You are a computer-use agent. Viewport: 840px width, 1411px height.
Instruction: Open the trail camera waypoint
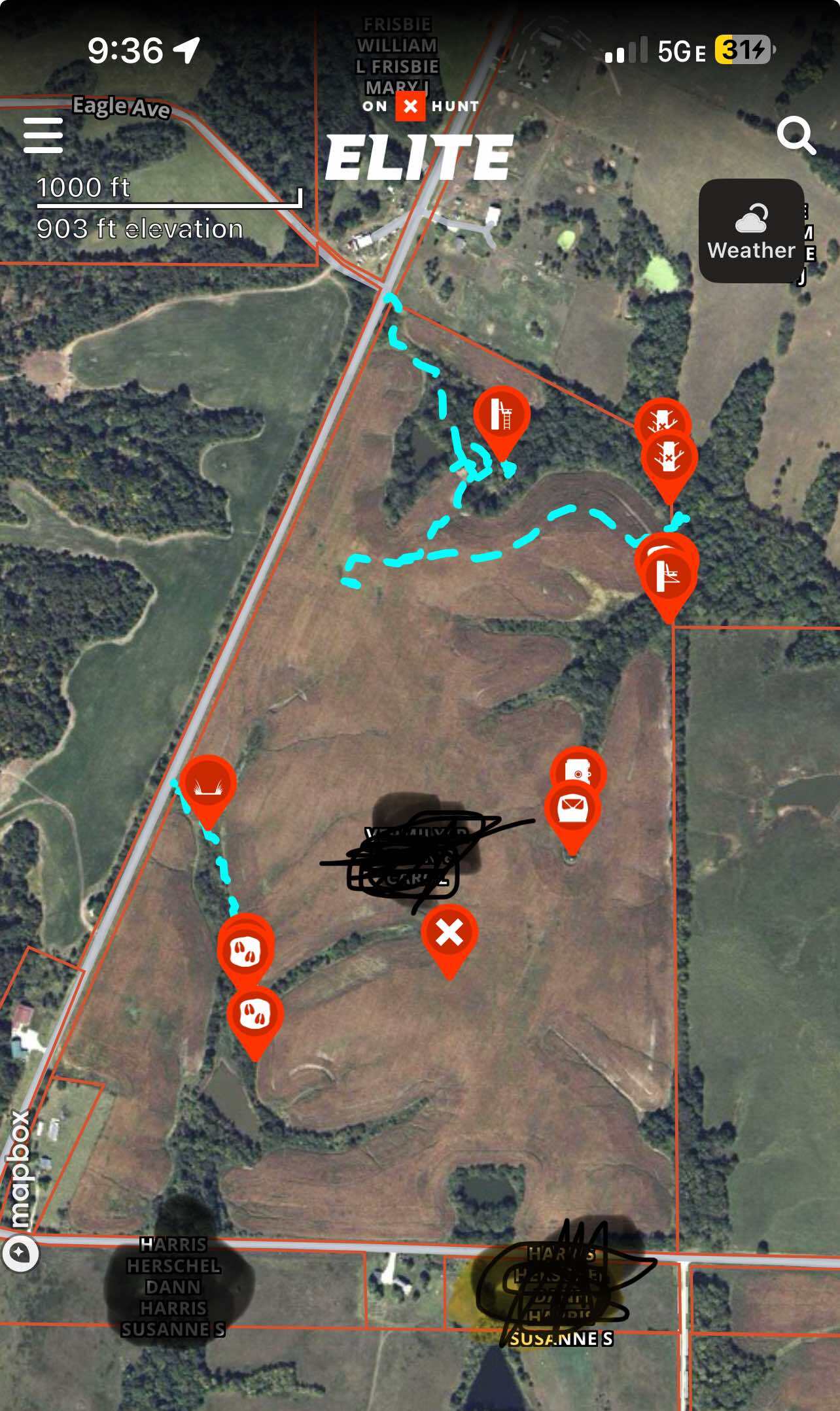click(580, 772)
